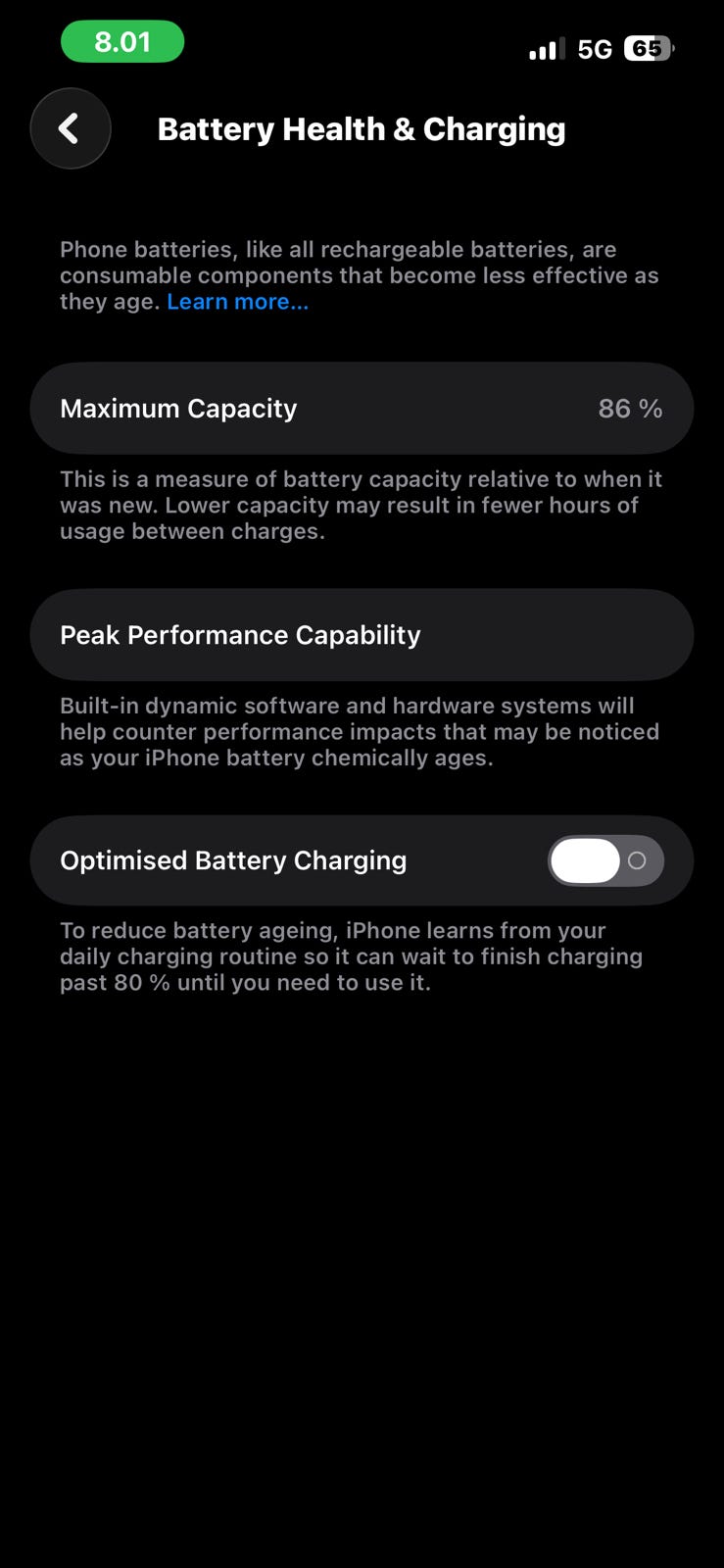Go back using the back arrow
Screen dimensions: 724x1568
(70, 128)
